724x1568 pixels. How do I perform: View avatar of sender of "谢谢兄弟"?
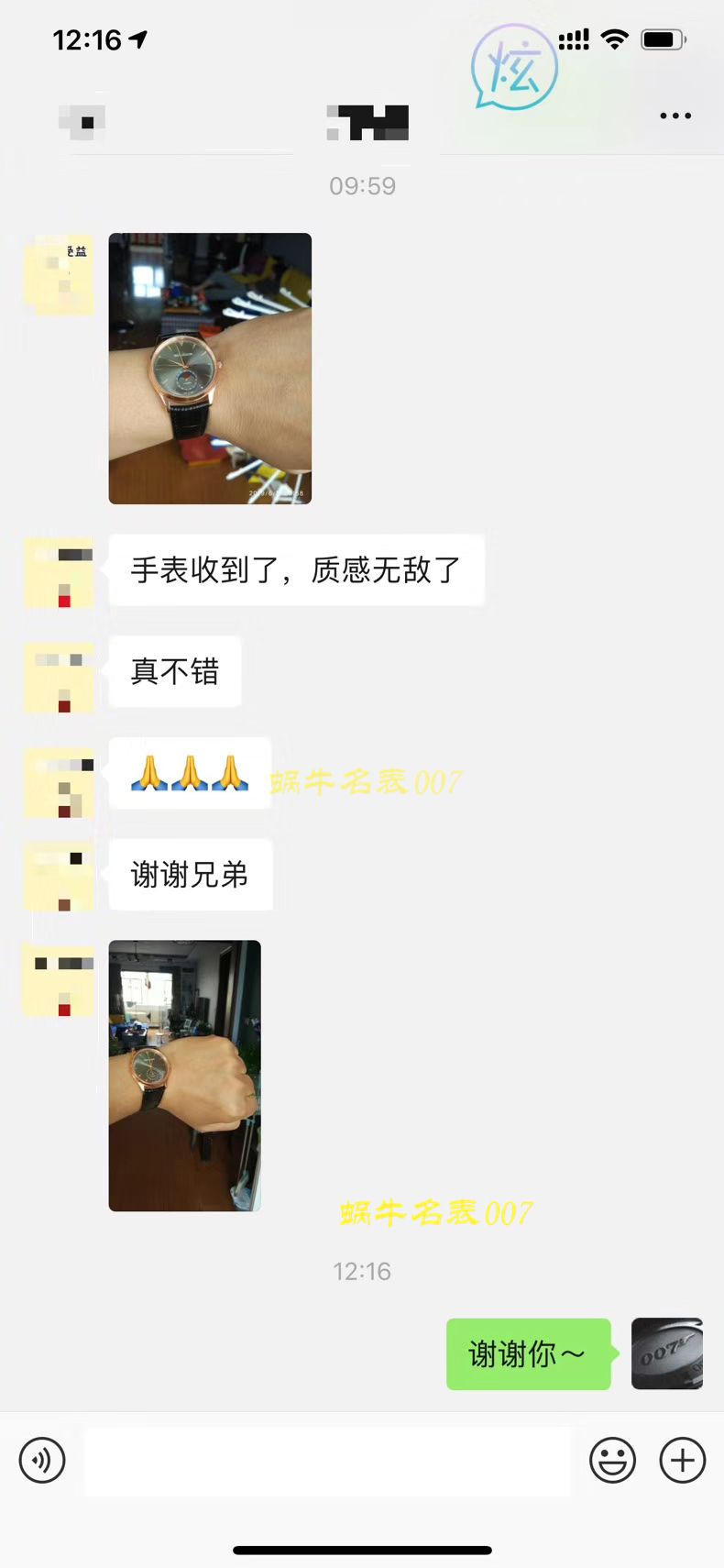(x=59, y=876)
